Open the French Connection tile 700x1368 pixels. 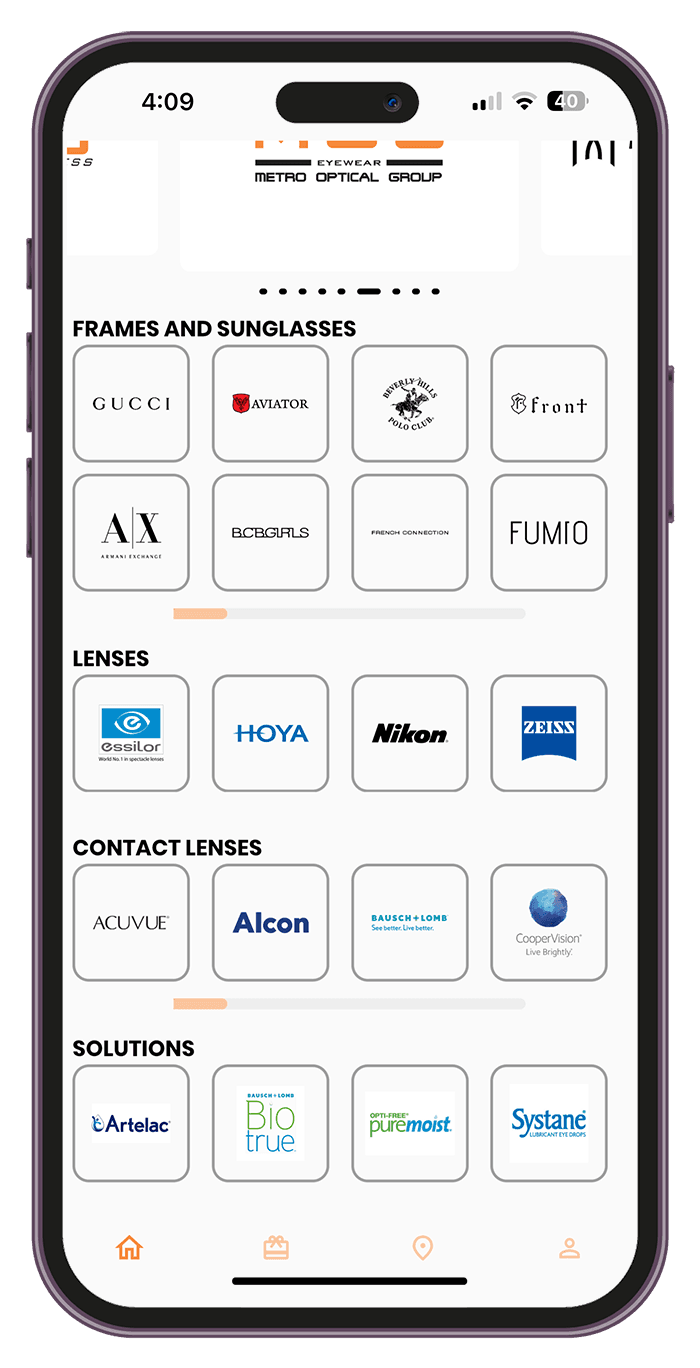(x=410, y=533)
